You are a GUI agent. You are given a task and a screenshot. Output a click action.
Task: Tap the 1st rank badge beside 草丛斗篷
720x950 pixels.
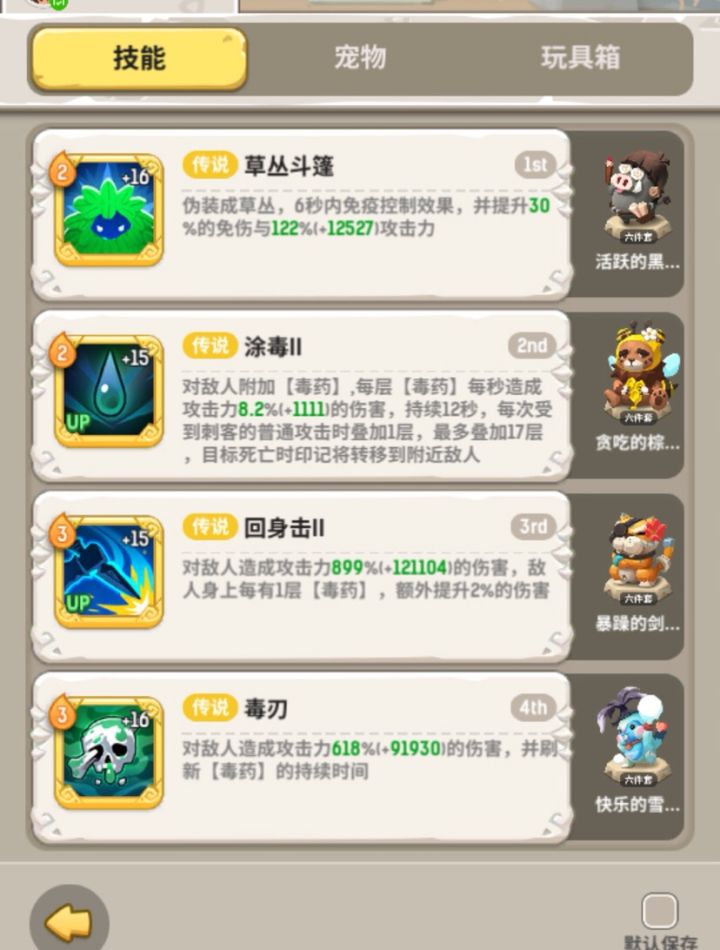click(x=533, y=166)
